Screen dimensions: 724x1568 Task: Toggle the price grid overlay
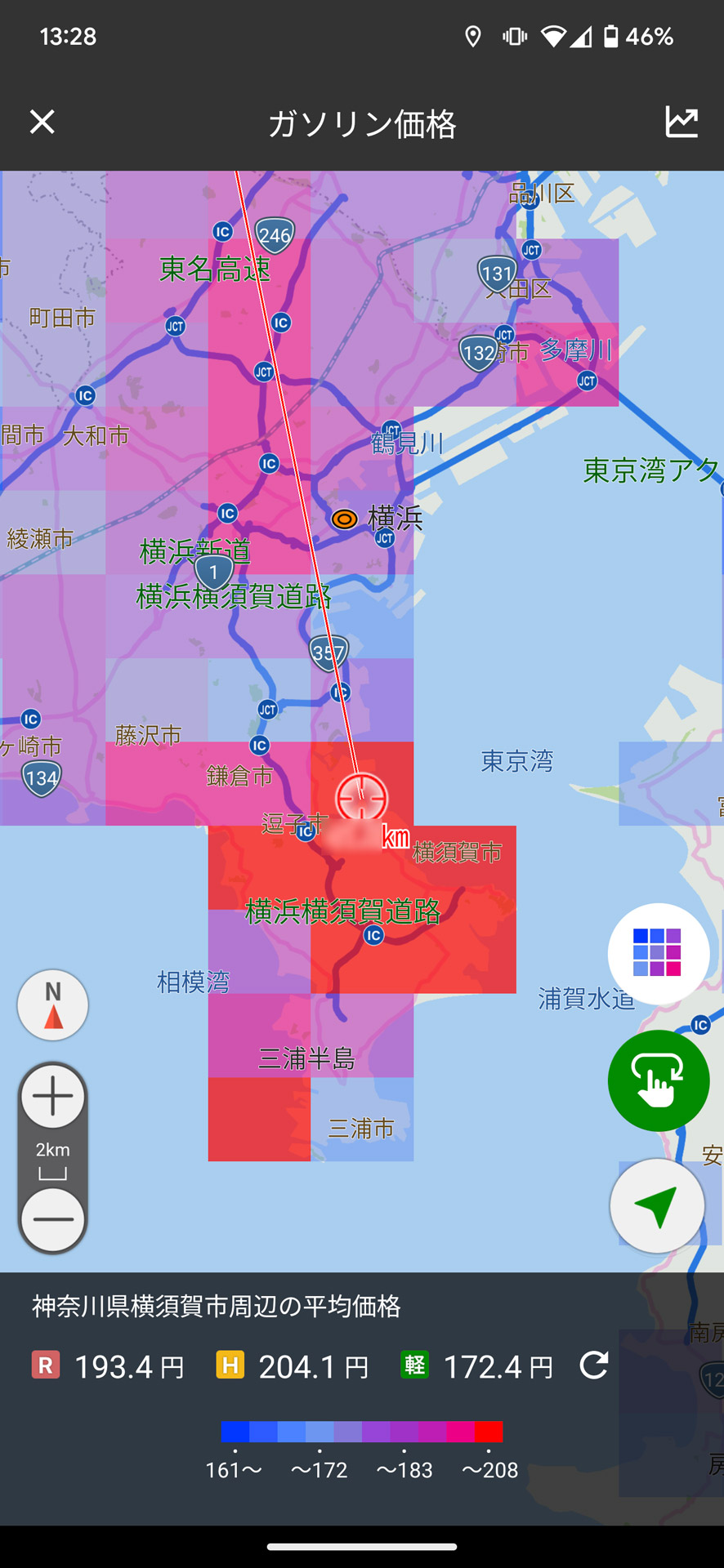point(658,953)
